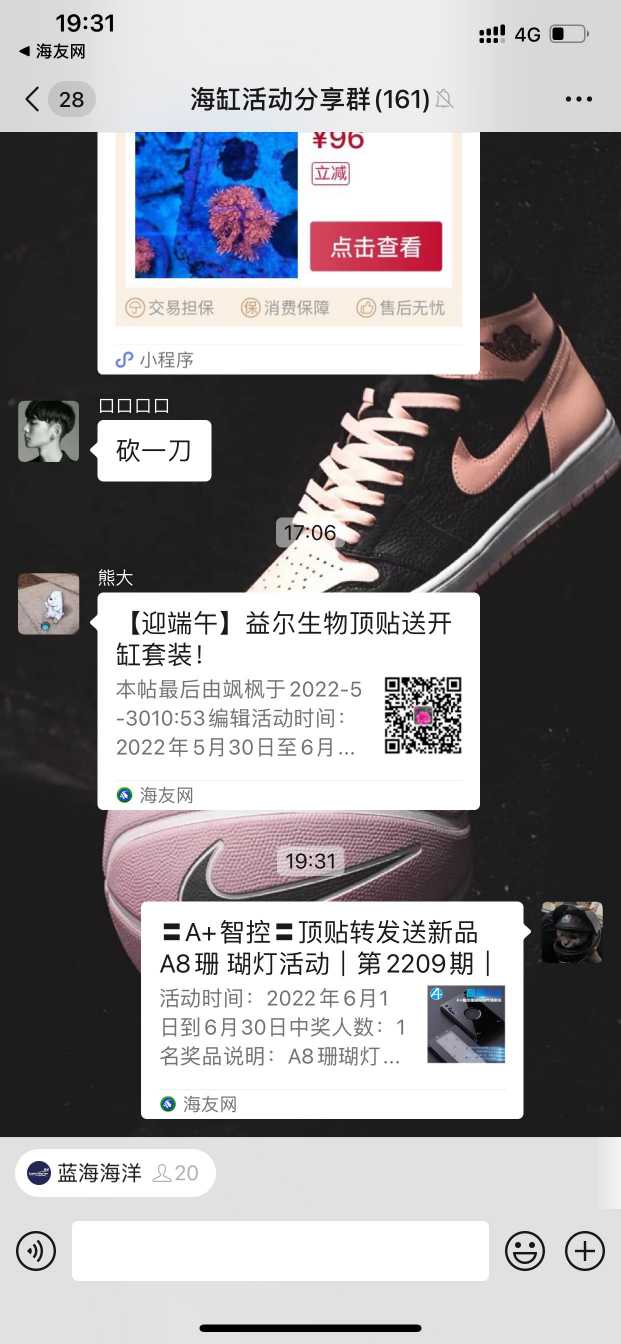View 熊大's profile avatar

point(48,604)
